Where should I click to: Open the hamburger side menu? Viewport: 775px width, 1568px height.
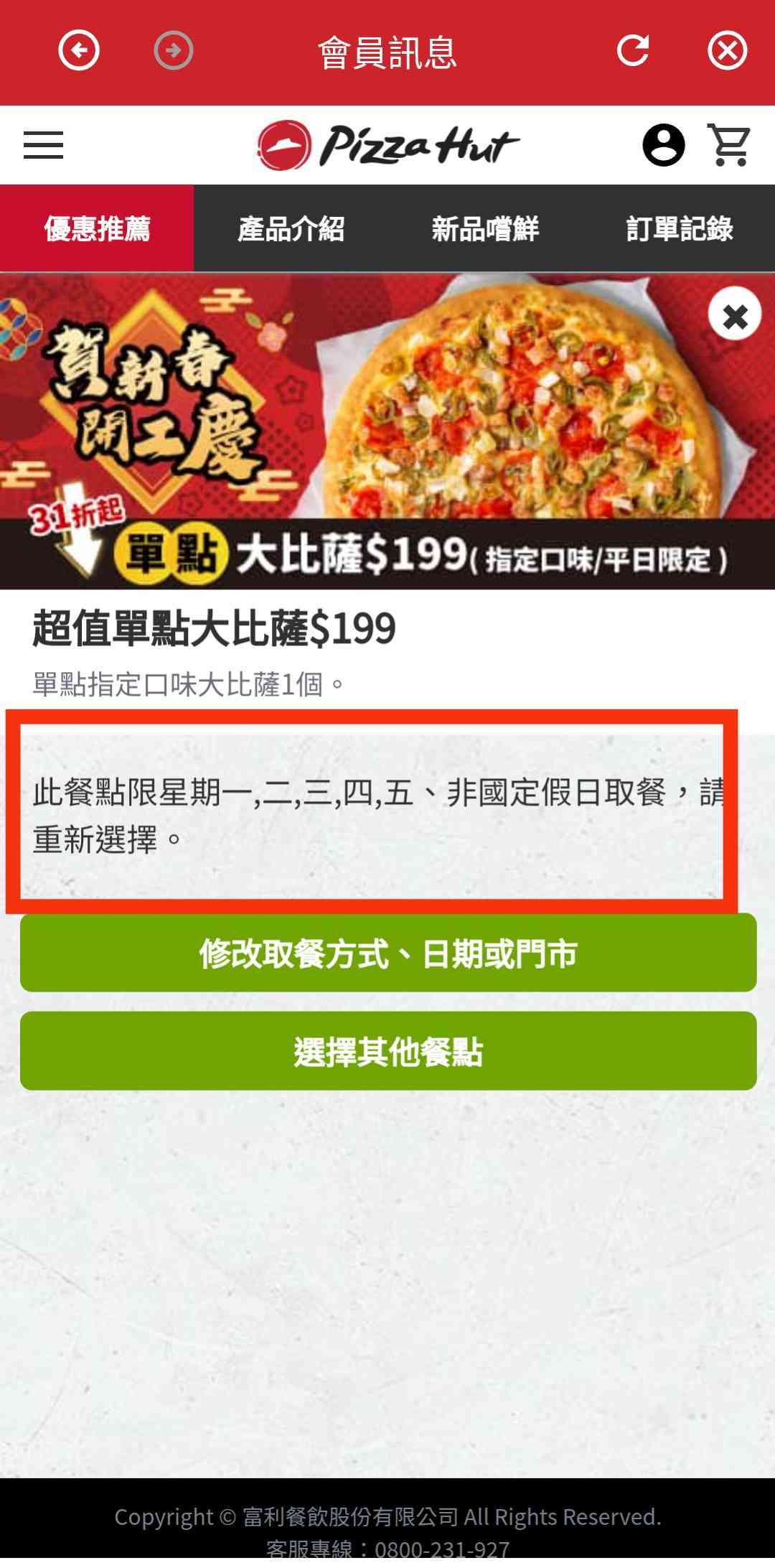coord(44,145)
